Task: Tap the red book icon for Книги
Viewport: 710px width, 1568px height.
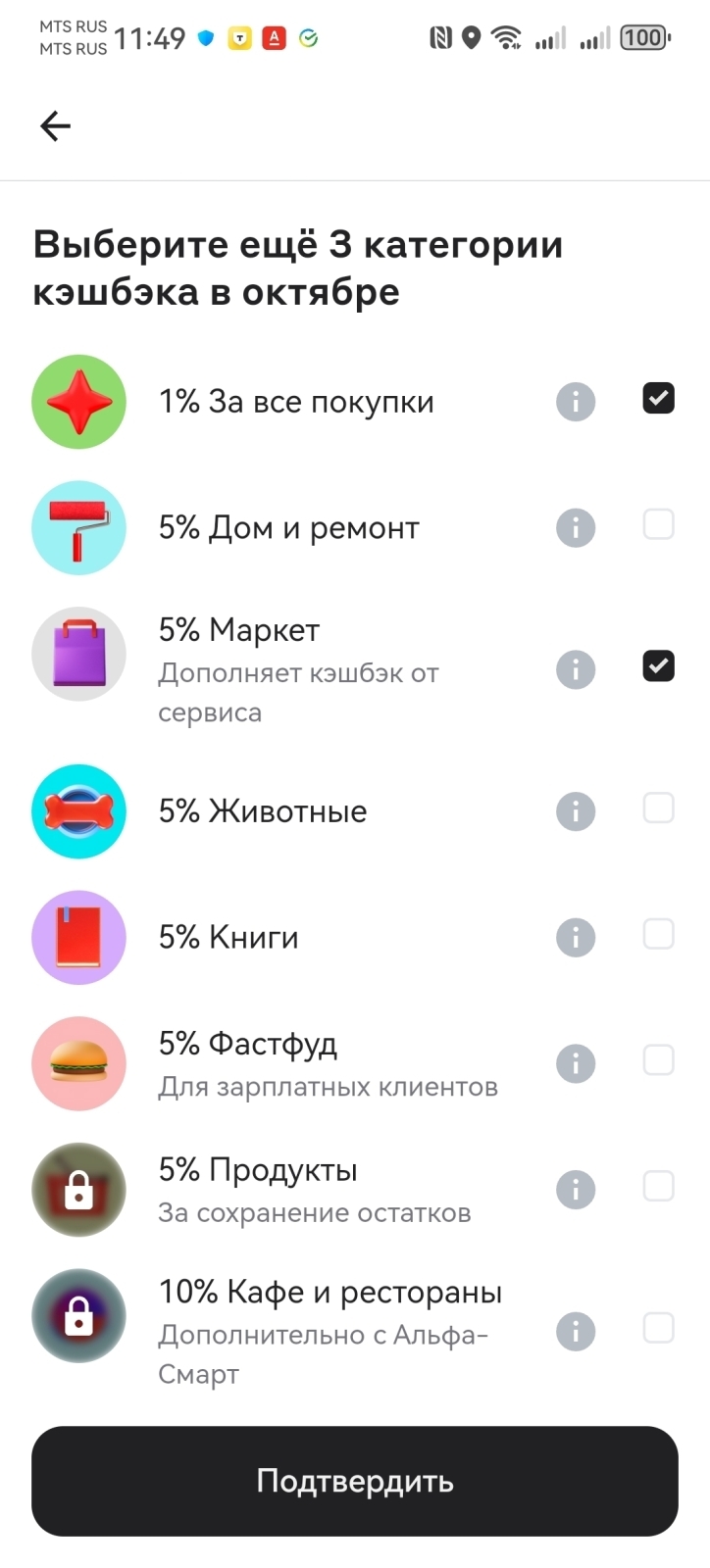Action: pos(78,937)
